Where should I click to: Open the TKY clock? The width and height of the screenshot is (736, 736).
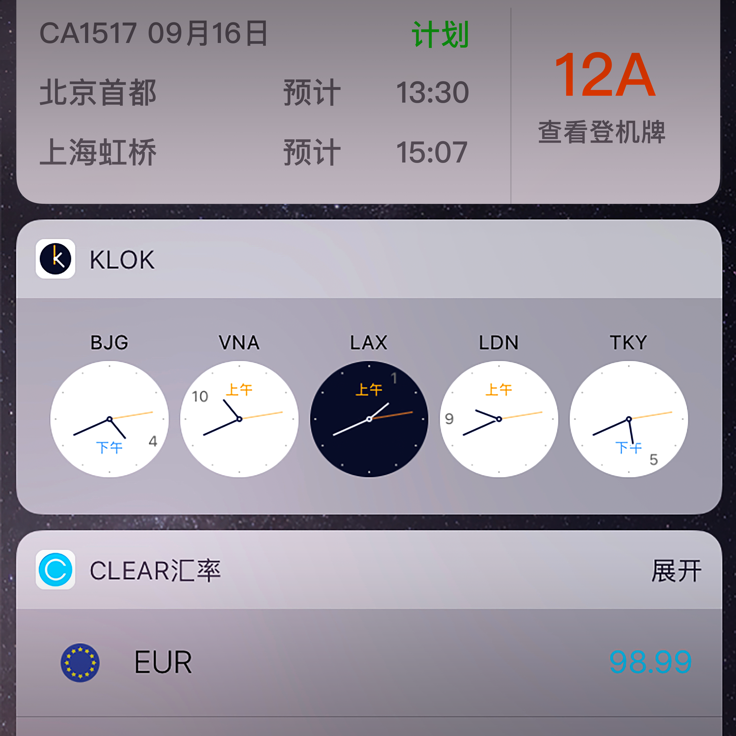[629, 418]
